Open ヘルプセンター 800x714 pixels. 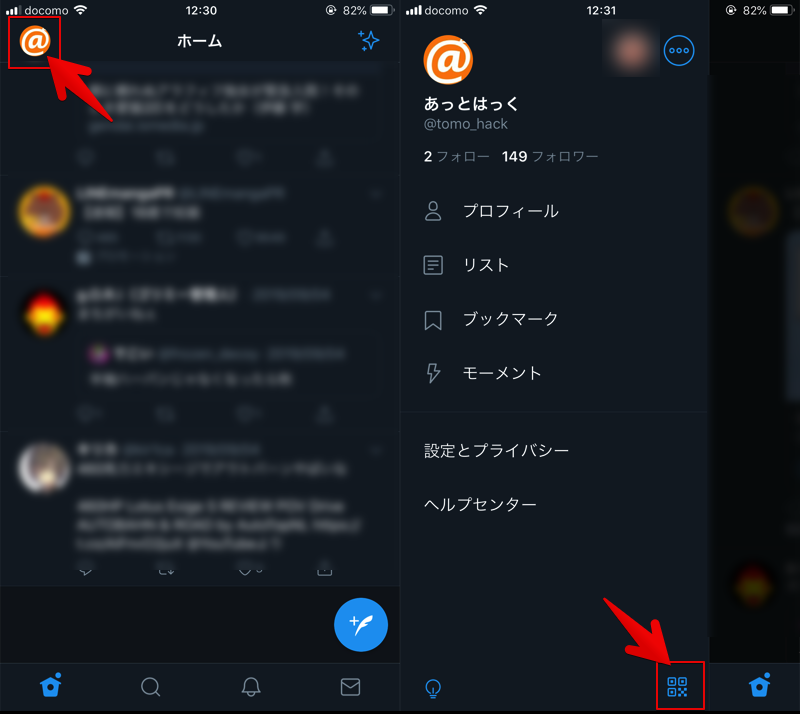click(x=480, y=505)
